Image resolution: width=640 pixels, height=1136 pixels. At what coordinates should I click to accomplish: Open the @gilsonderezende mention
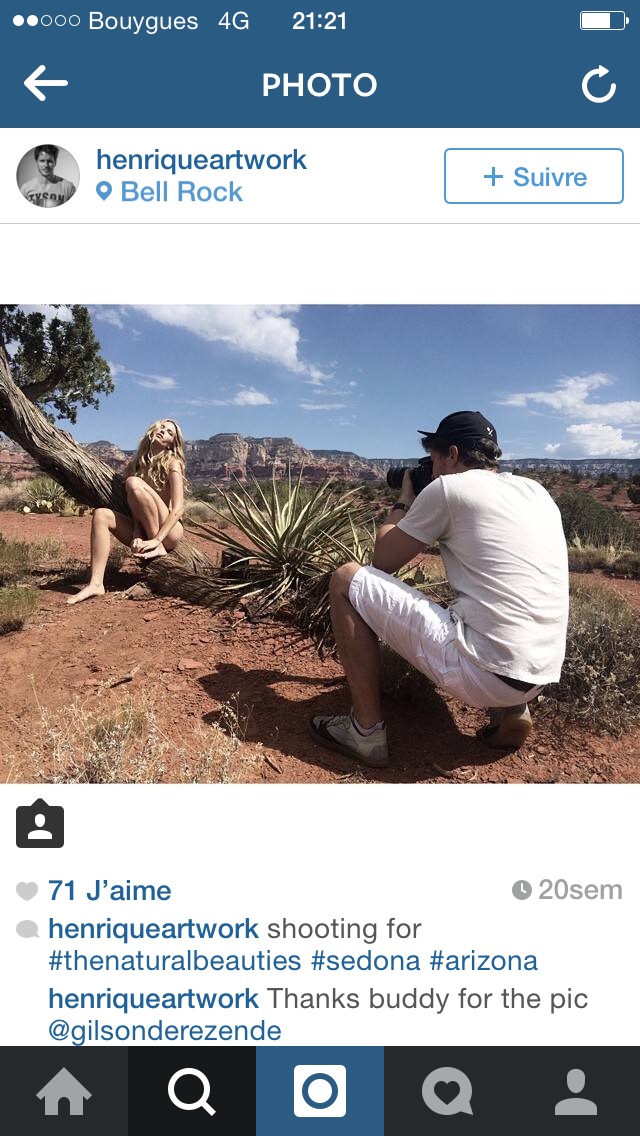coord(165,1031)
